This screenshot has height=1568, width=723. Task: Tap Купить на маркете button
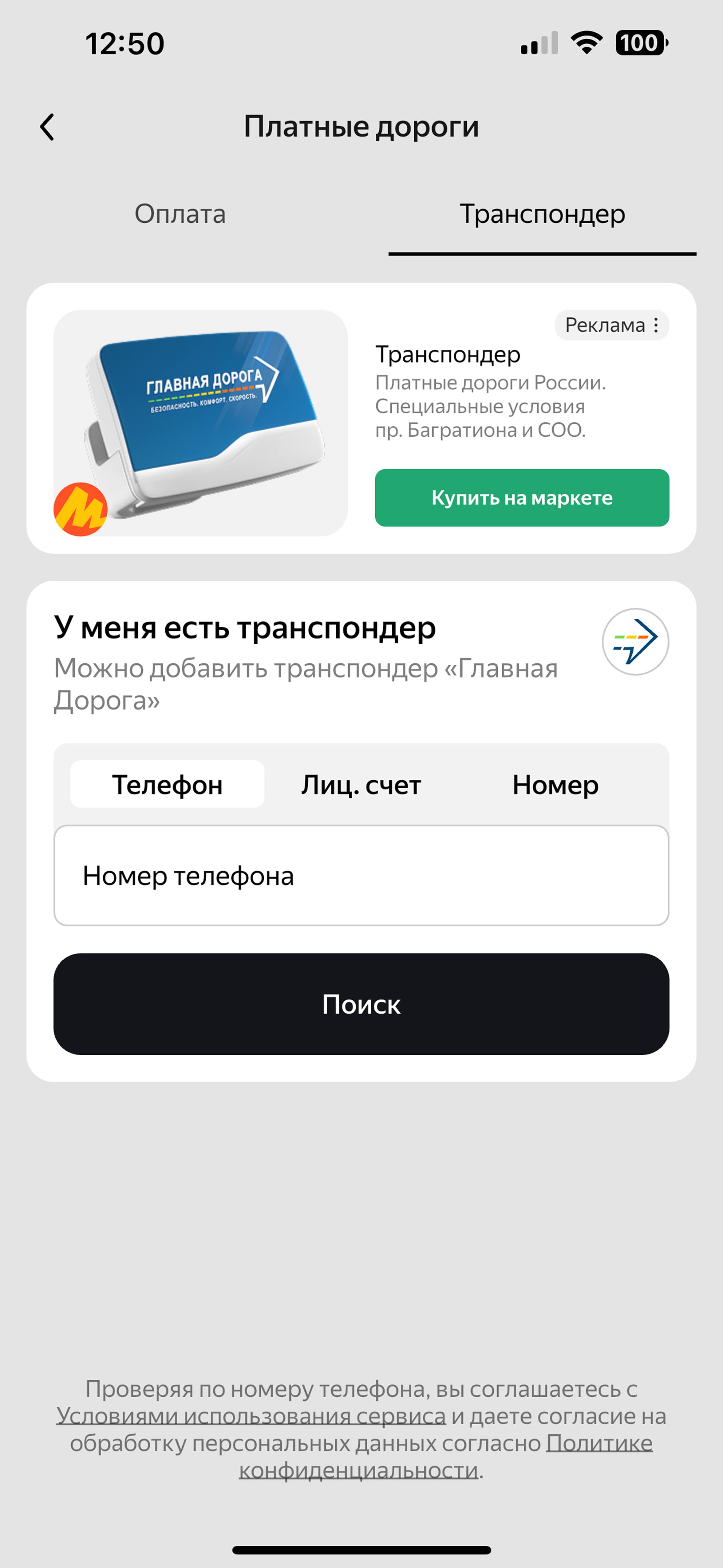(x=522, y=497)
